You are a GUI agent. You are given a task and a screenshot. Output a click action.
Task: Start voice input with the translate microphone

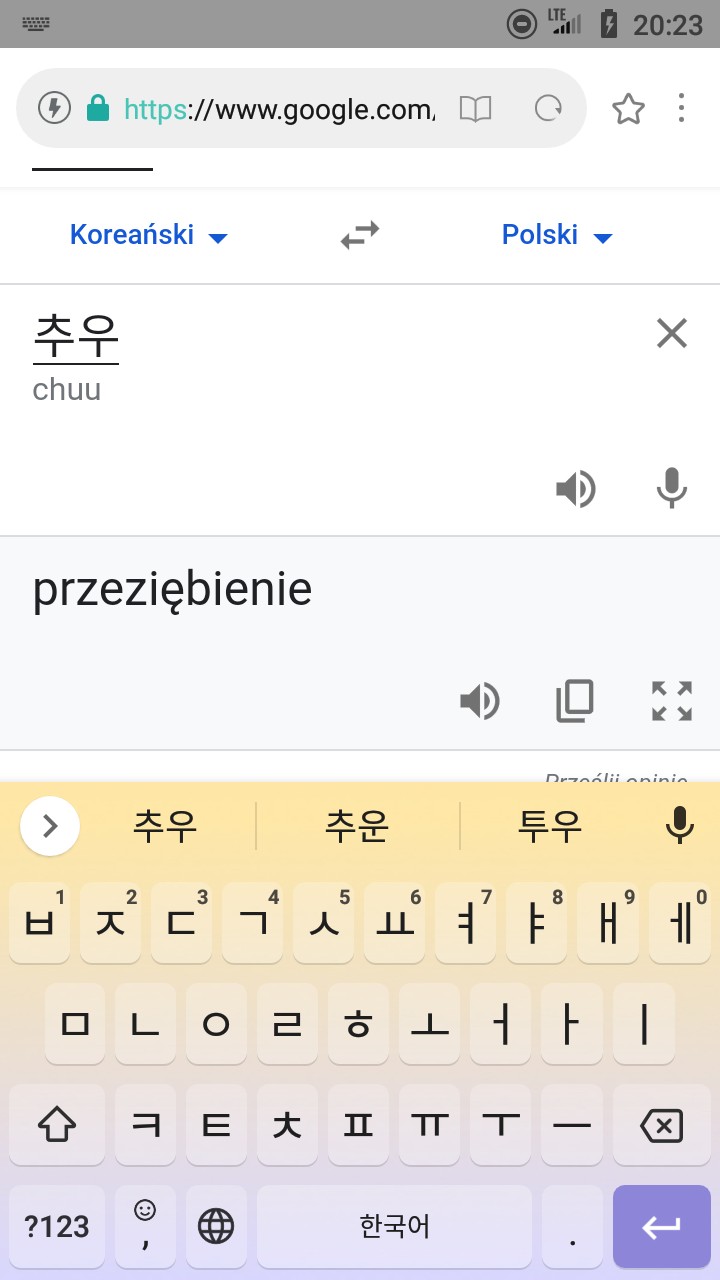pos(672,488)
